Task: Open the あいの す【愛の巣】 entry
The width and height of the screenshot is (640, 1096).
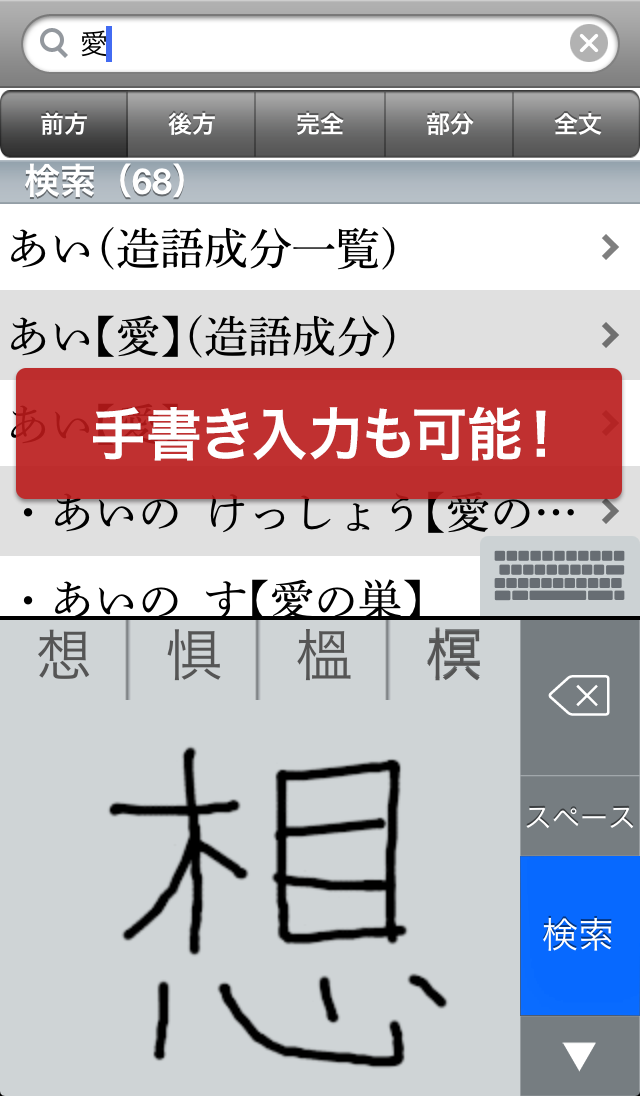Action: (x=240, y=597)
